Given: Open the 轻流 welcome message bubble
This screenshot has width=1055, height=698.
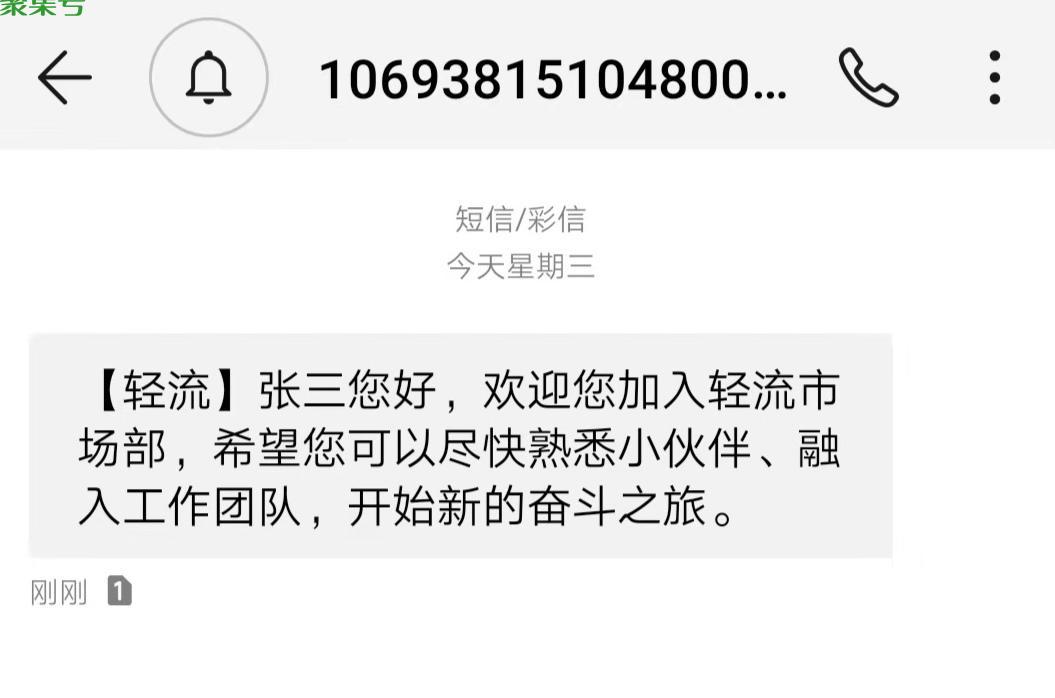Looking at the screenshot, I should point(460,447).
